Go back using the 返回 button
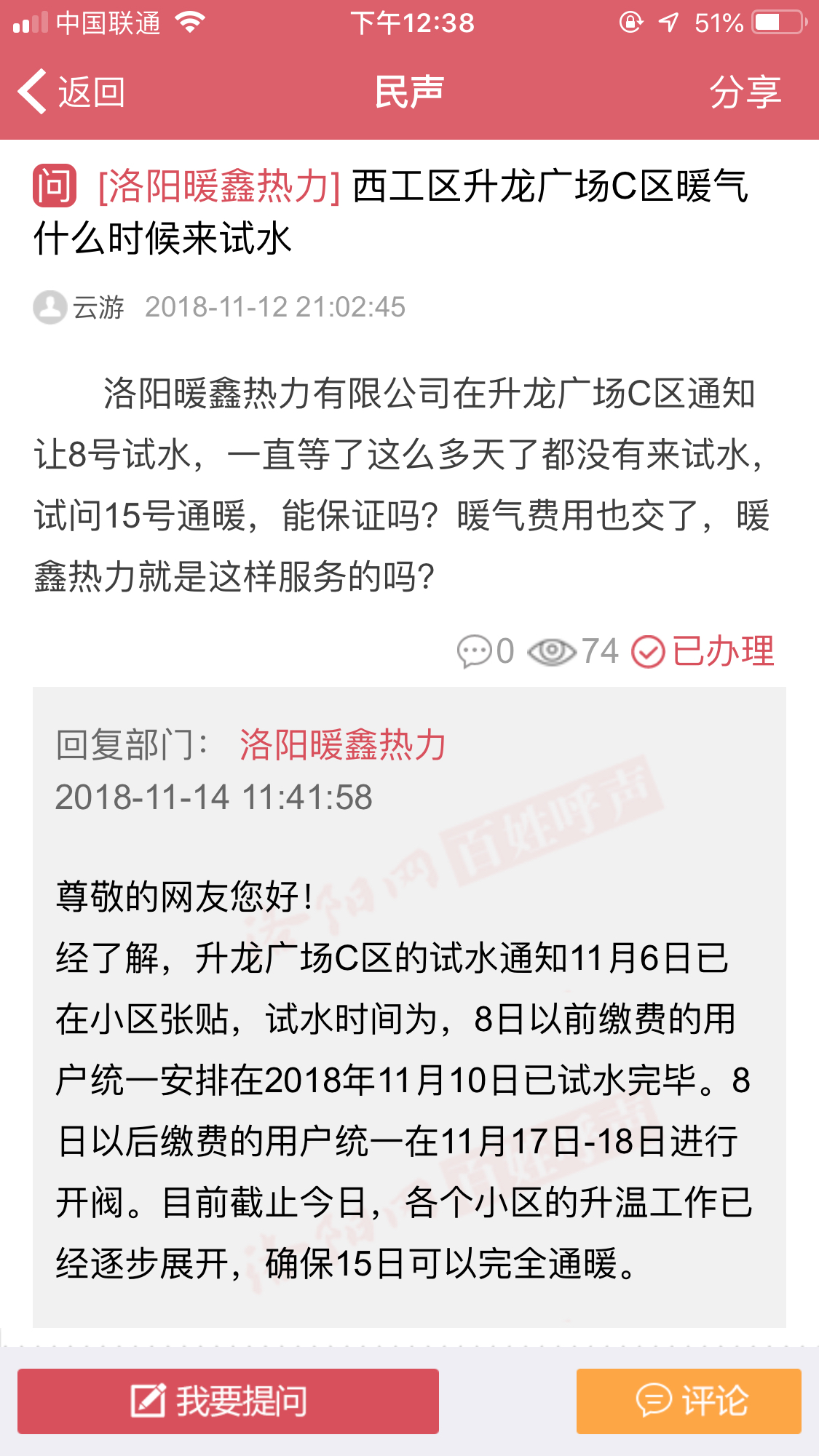The height and width of the screenshot is (1456, 819). 71,92
